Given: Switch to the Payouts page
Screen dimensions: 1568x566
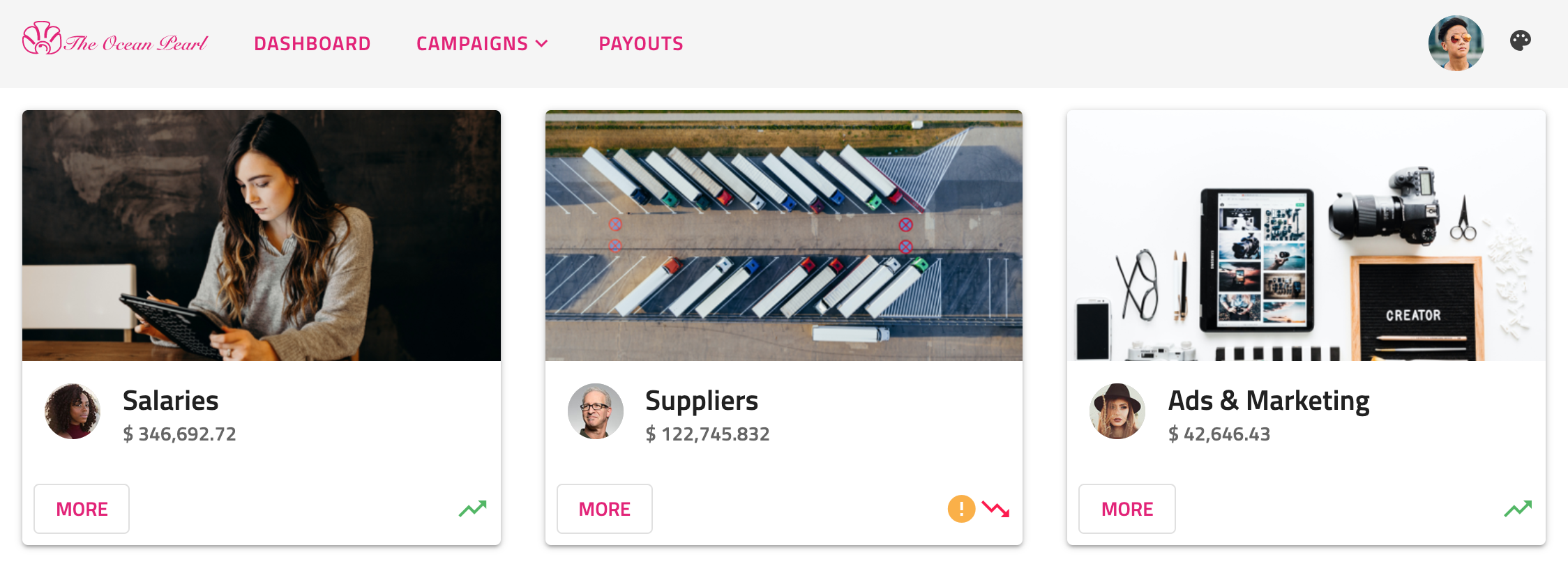Looking at the screenshot, I should click(x=640, y=44).
